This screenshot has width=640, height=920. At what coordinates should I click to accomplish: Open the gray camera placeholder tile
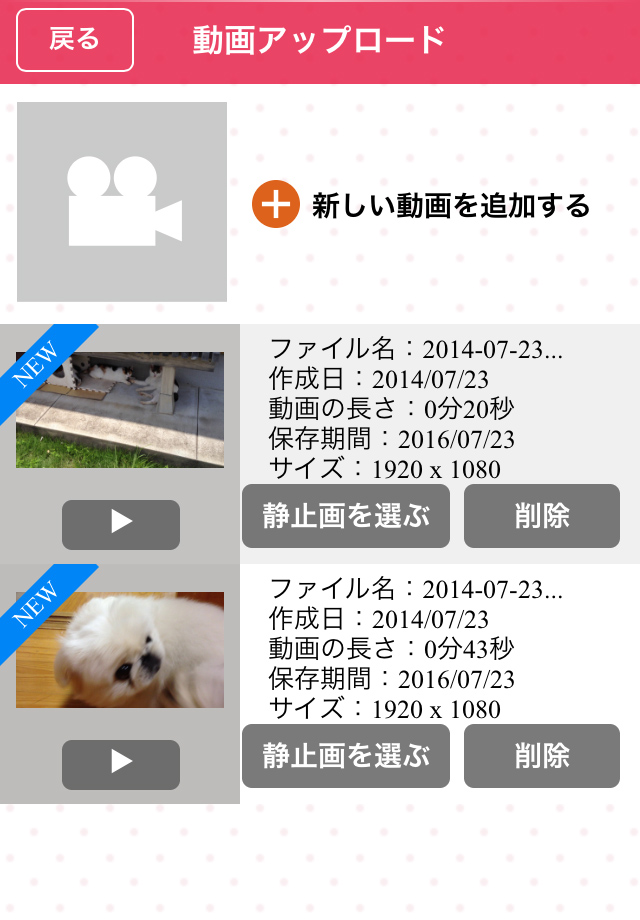click(122, 202)
